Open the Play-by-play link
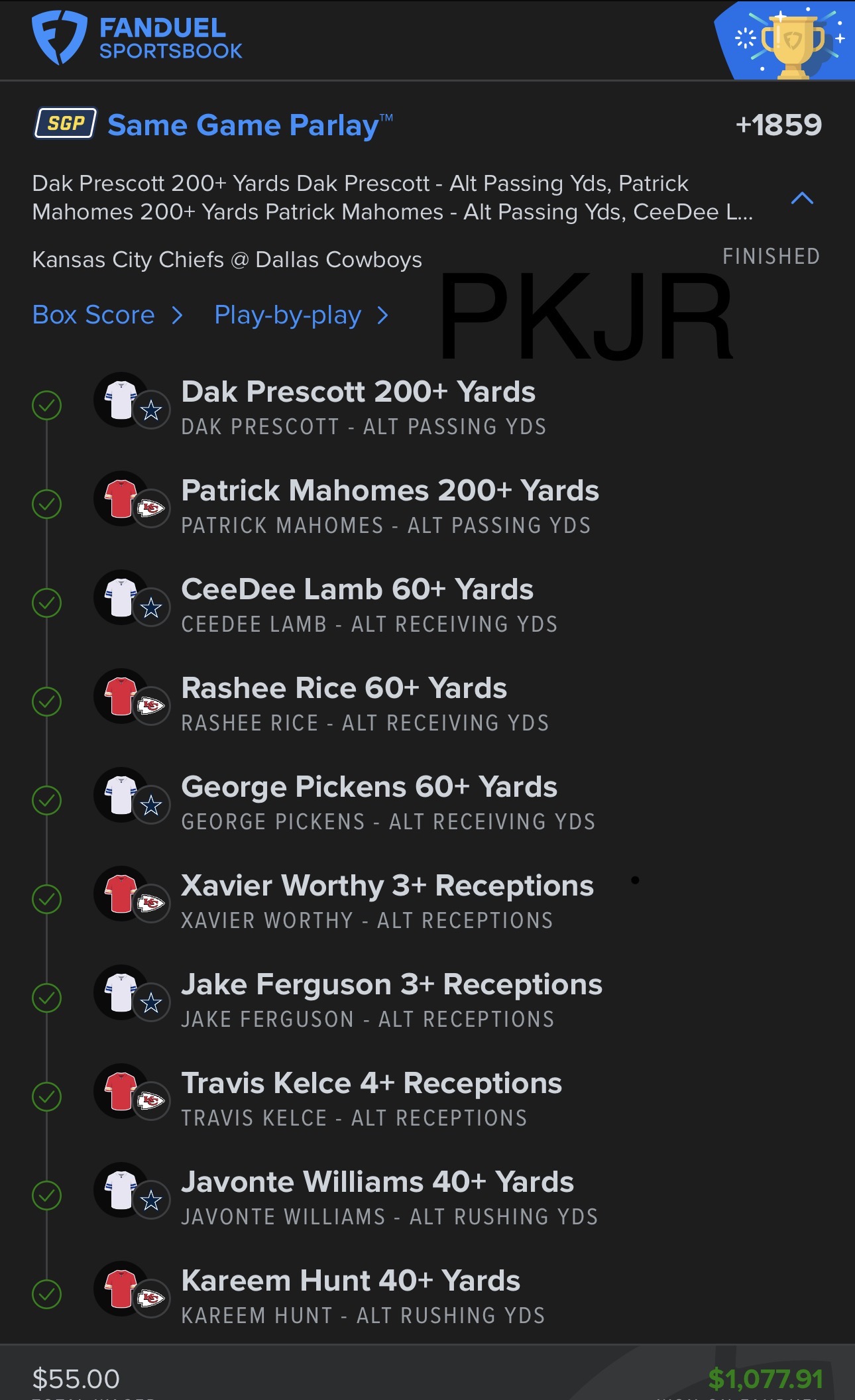855x1400 pixels. (300, 316)
